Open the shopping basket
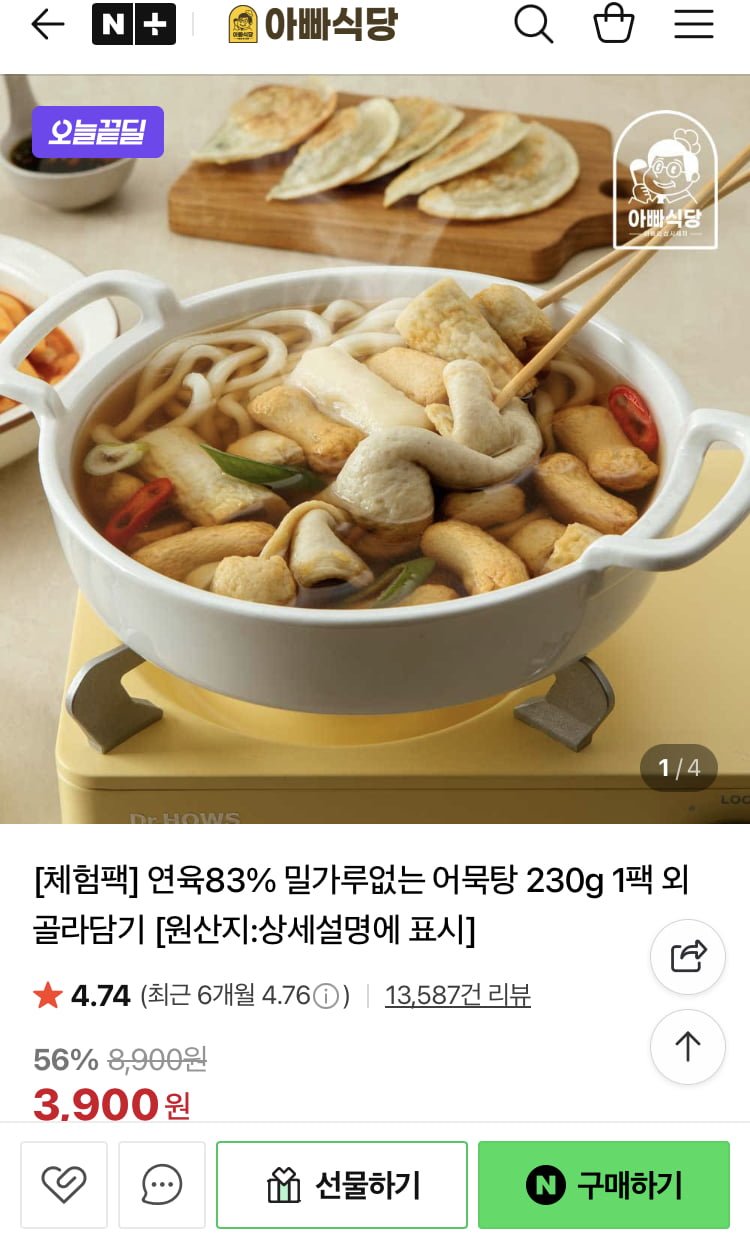750x1236 pixels. [x=614, y=25]
